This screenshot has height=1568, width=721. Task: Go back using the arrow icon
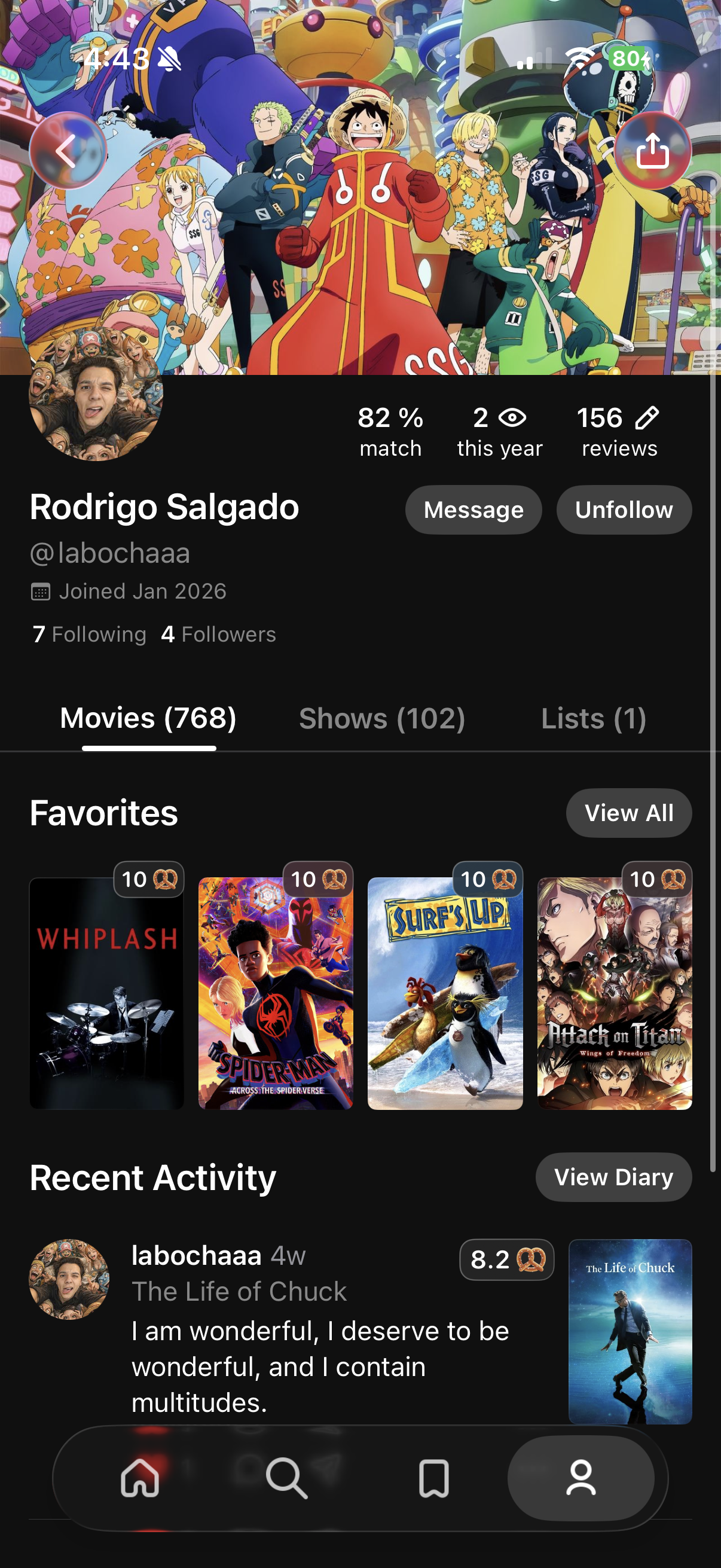[68, 150]
